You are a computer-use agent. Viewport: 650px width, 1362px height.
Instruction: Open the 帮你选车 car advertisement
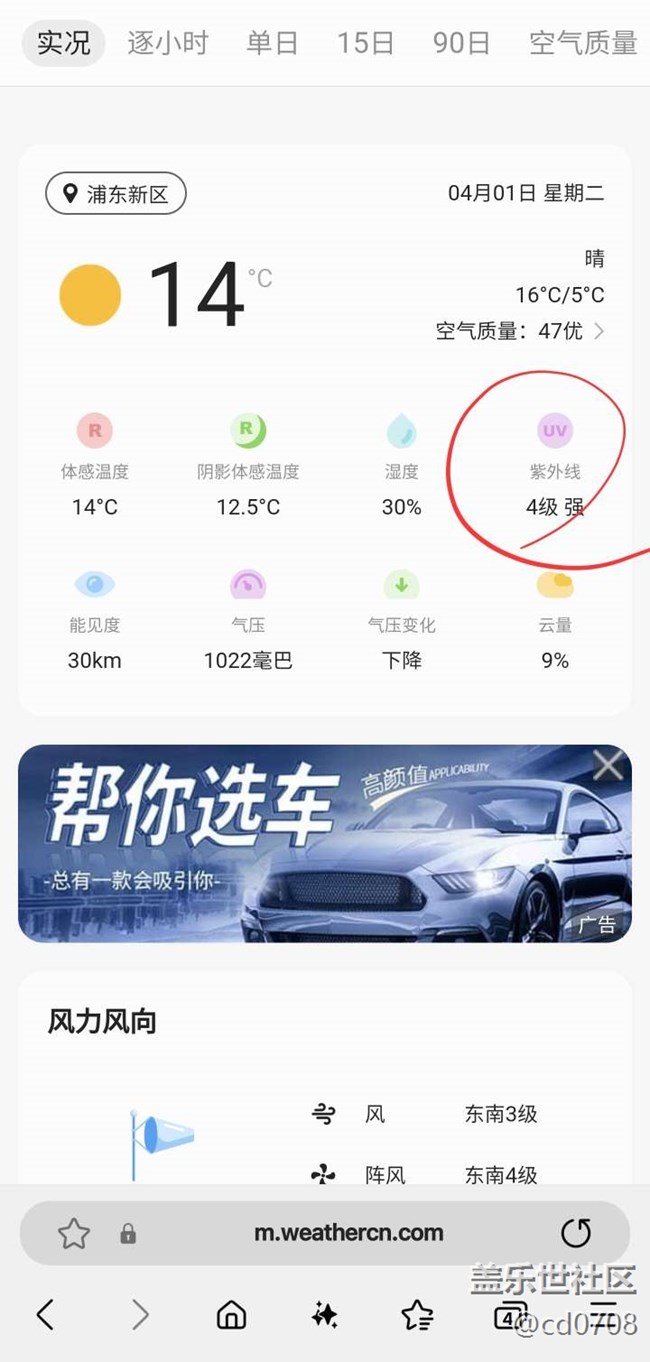pos(325,843)
